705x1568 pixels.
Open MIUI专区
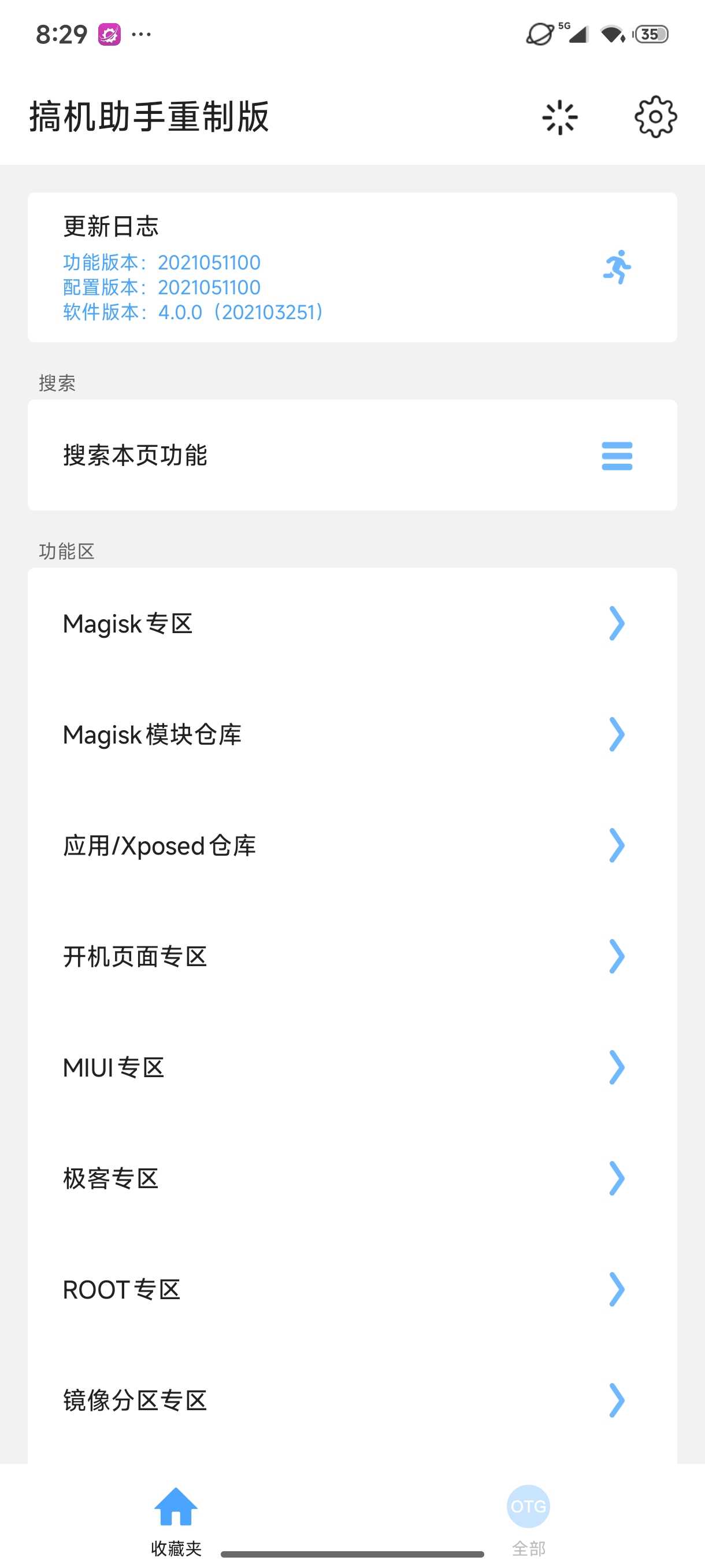point(351,1067)
